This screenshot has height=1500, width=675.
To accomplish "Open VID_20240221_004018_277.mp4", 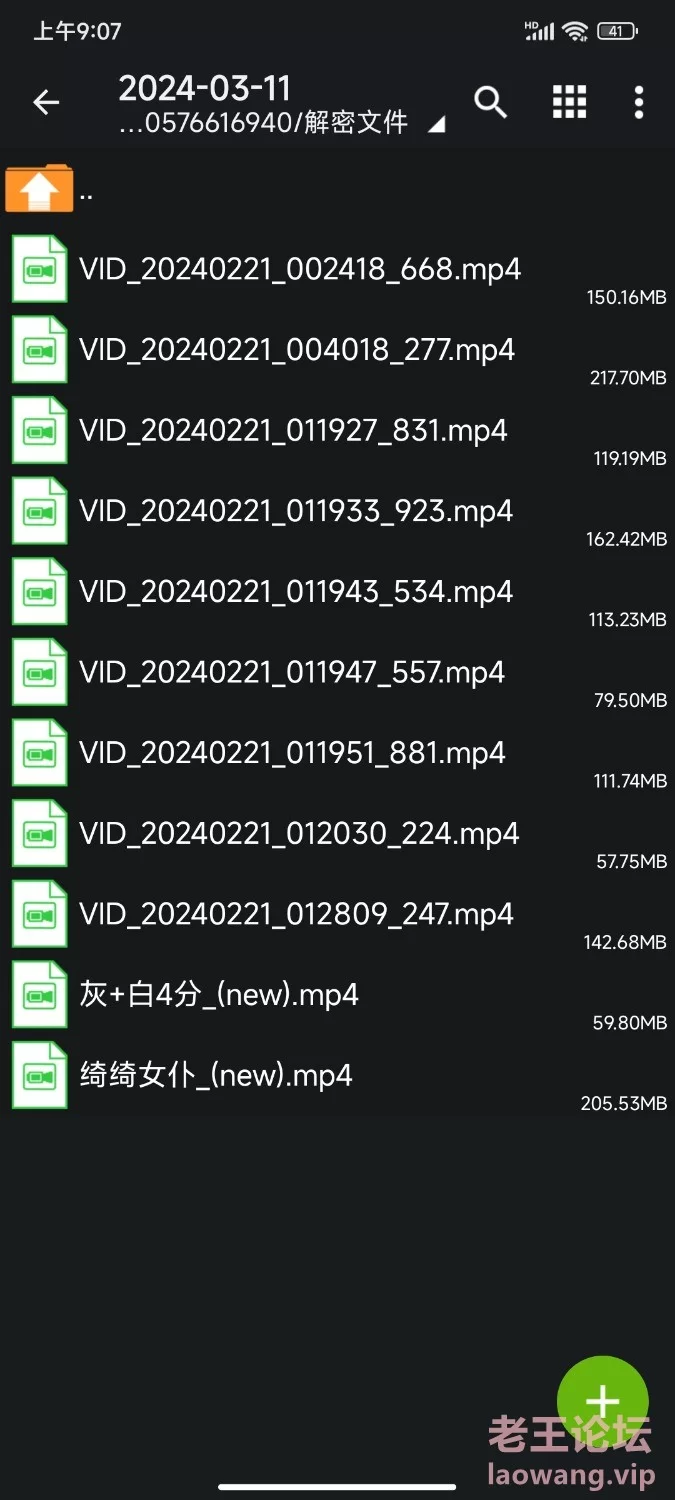I will [x=337, y=350].
